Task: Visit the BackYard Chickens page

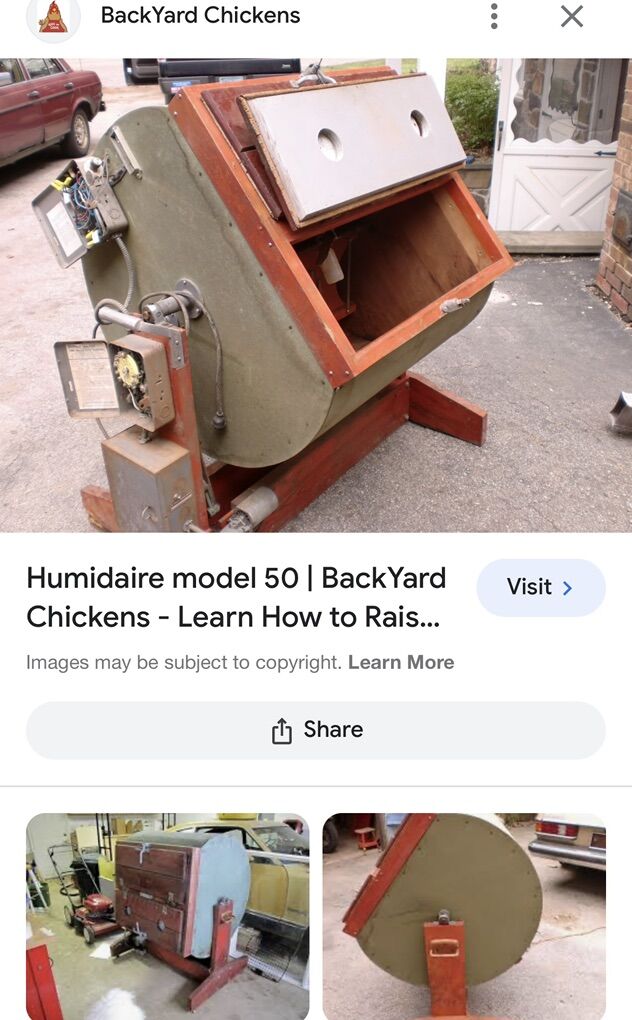Action: (540, 587)
